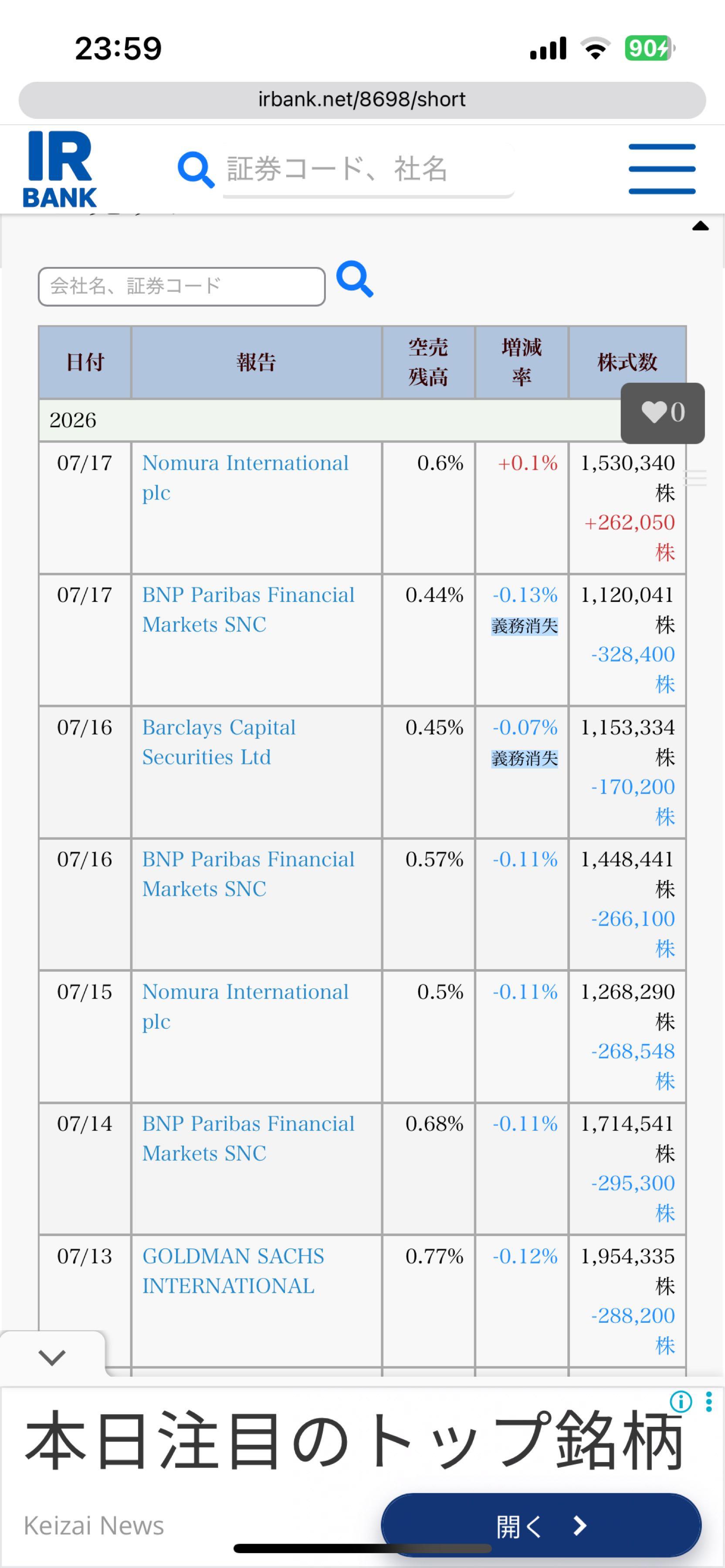Tap the blue magnifier beside the header search field
The width and height of the screenshot is (725, 1568).
click(195, 170)
